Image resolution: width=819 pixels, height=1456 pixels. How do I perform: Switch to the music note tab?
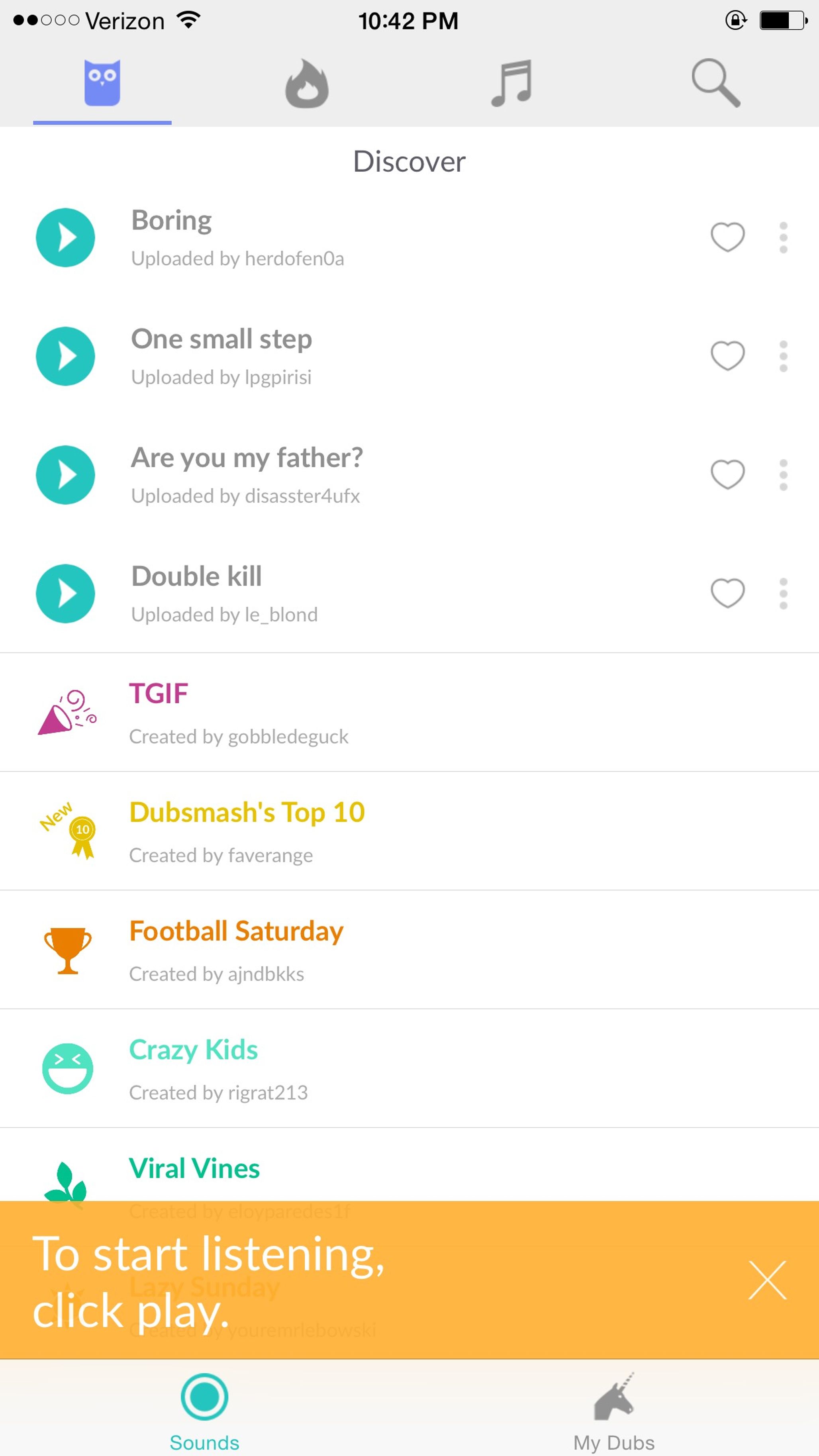[x=511, y=84]
